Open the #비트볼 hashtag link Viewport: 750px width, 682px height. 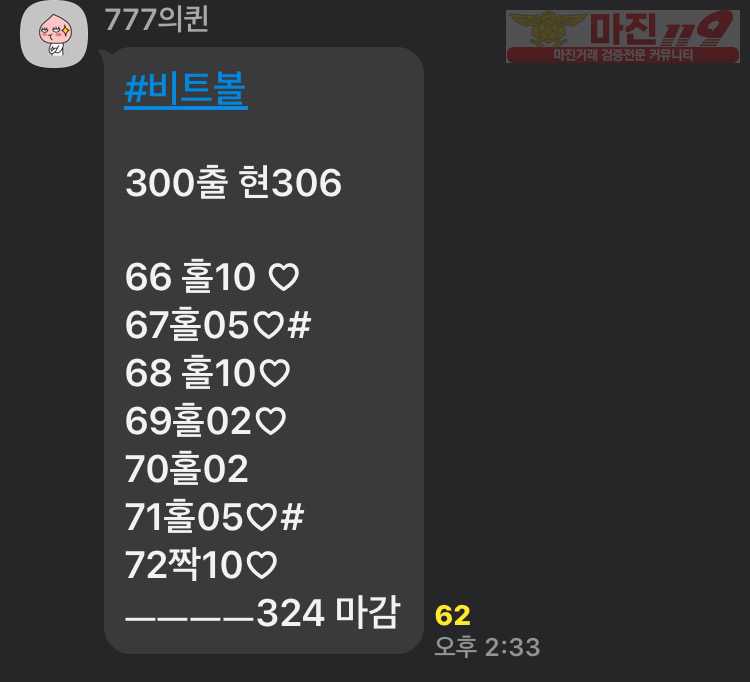point(186,92)
